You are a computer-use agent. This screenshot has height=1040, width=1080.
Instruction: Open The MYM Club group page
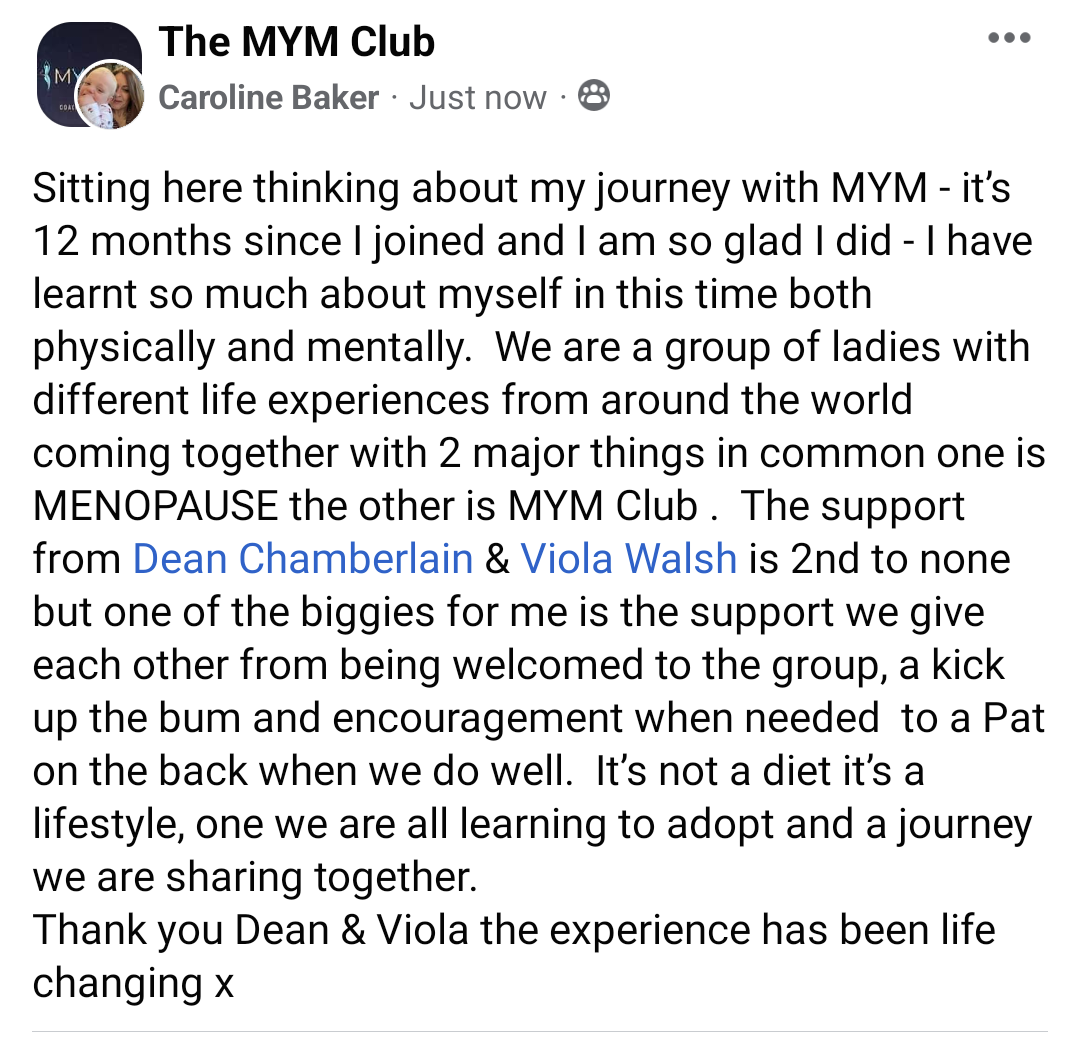click(297, 42)
